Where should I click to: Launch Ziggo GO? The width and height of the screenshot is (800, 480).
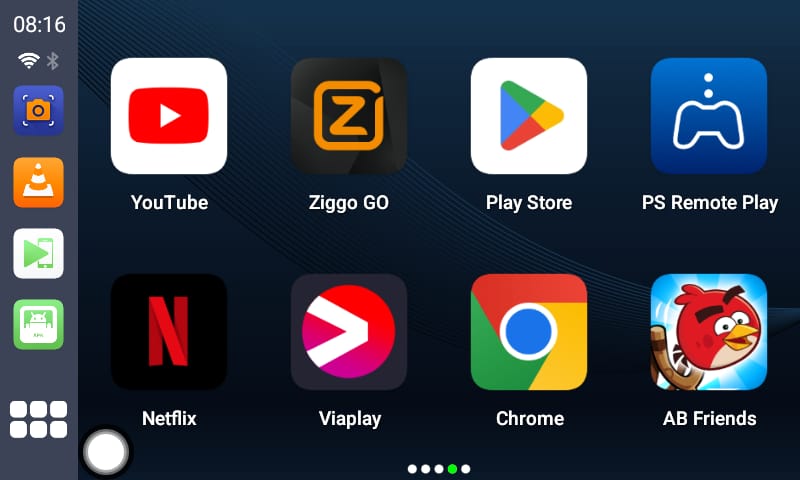pos(349,116)
